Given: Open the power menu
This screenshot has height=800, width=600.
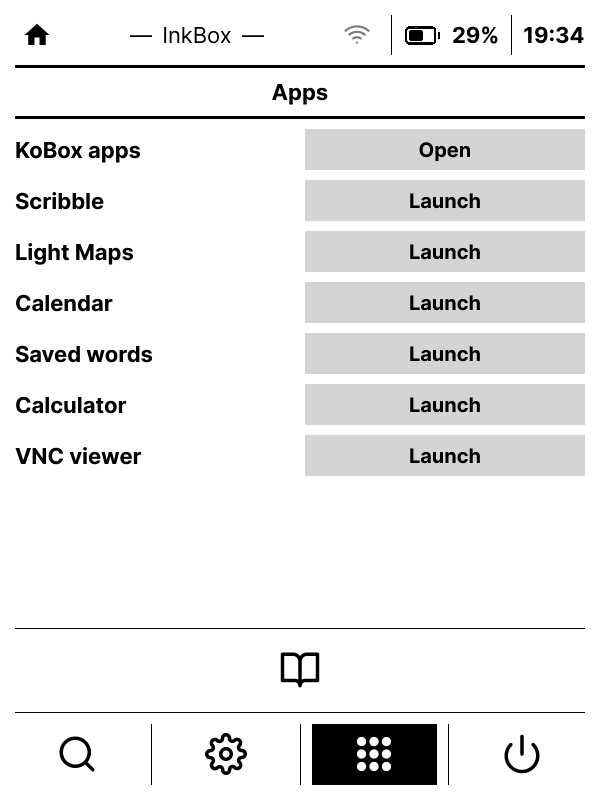Looking at the screenshot, I should click(521, 754).
